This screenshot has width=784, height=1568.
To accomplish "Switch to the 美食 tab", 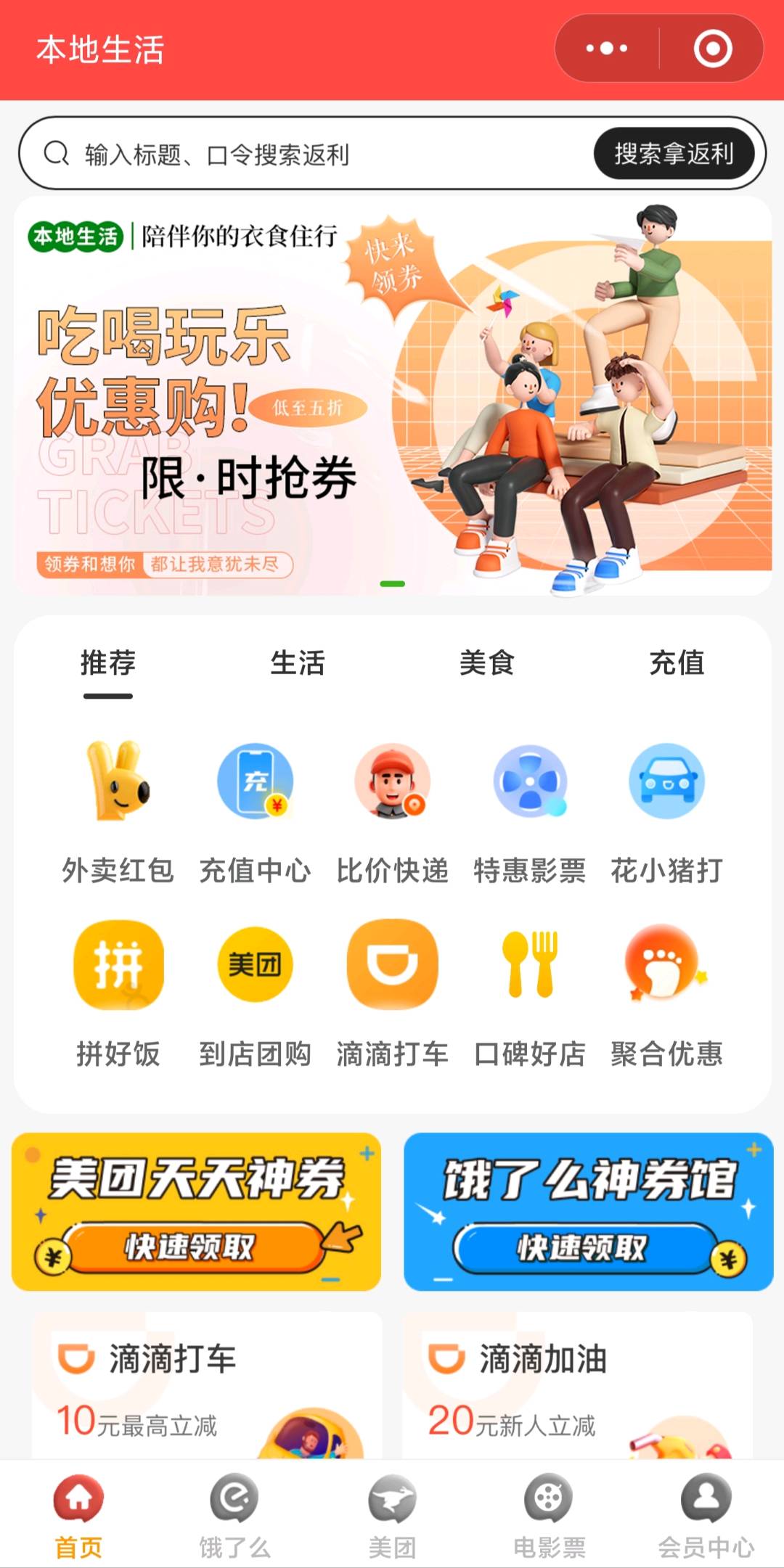I will pyautogui.click(x=487, y=663).
